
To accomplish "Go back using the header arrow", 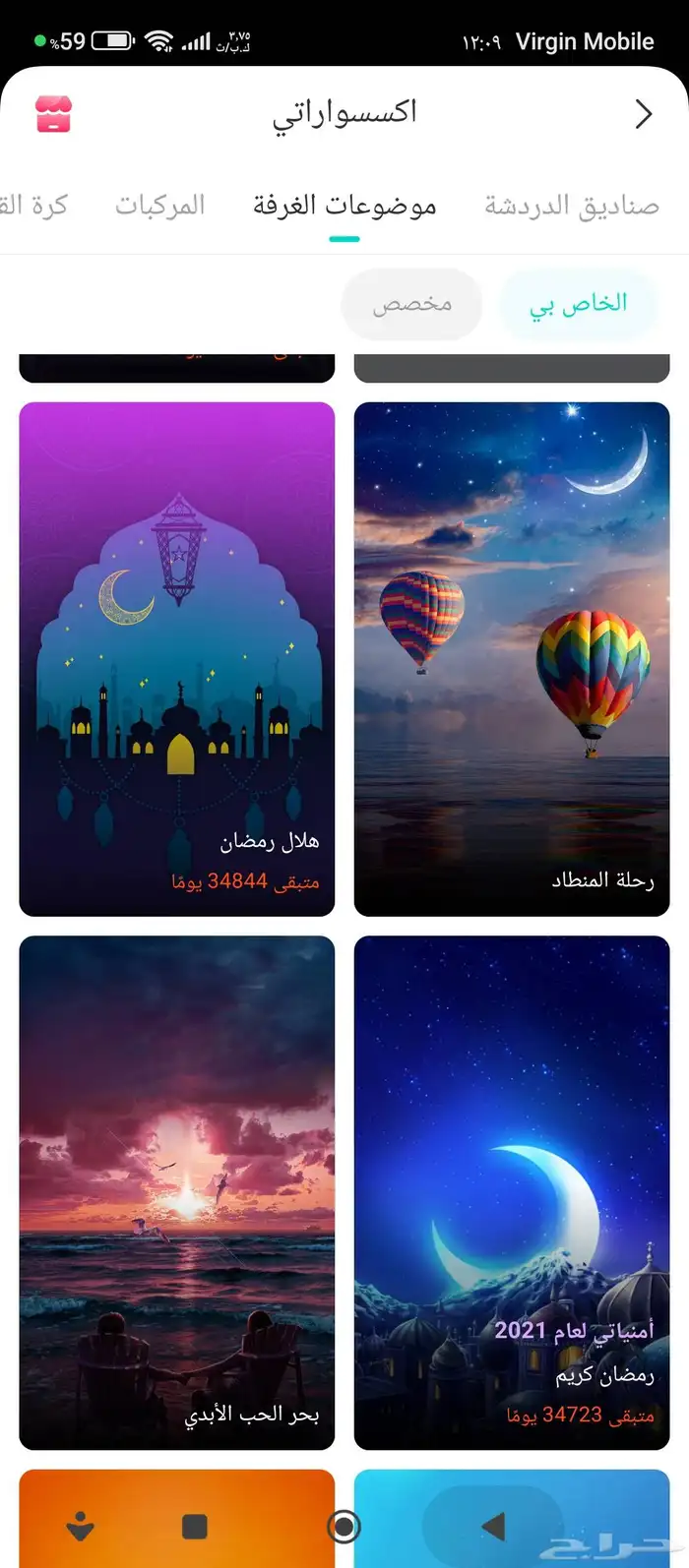I will [644, 114].
